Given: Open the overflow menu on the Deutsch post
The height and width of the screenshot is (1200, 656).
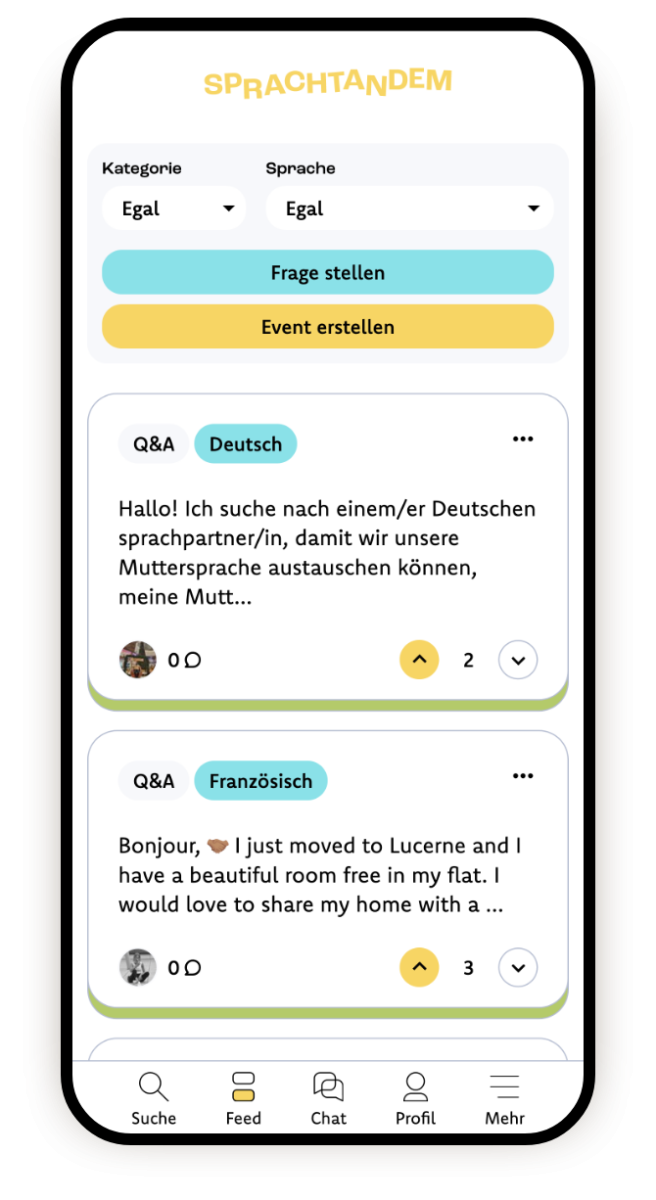Looking at the screenshot, I should coord(522,439).
